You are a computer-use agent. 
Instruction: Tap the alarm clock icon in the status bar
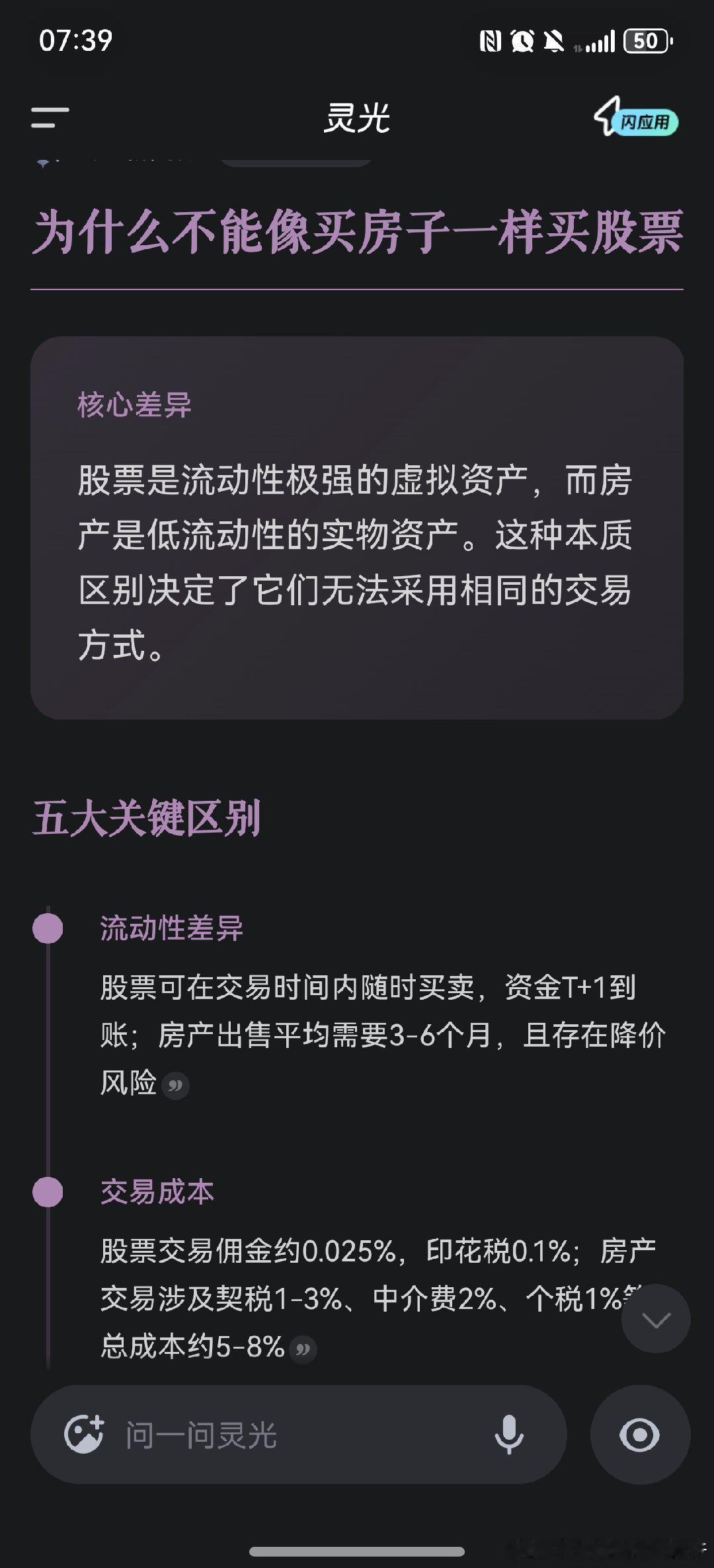[x=522, y=41]
